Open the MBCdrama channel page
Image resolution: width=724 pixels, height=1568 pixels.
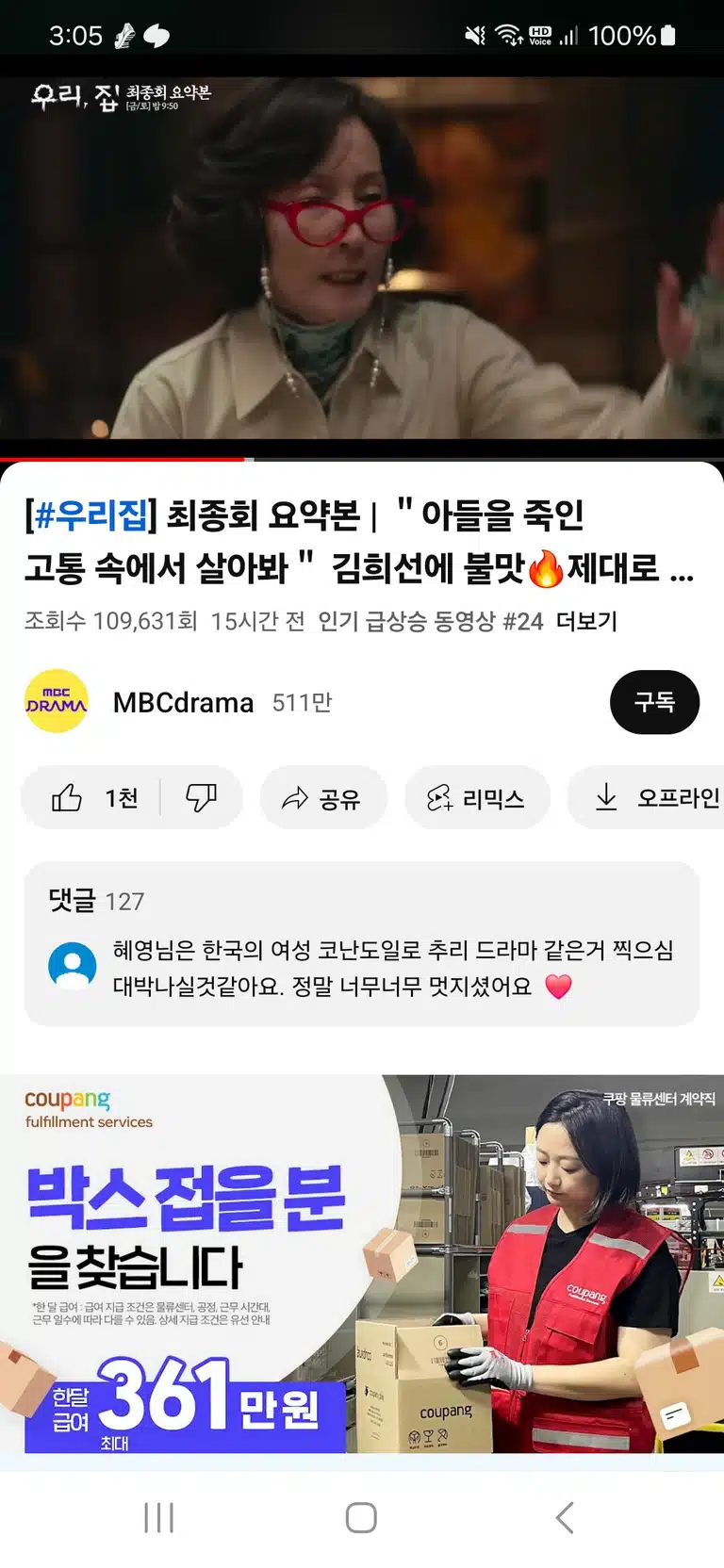(183, 702)
